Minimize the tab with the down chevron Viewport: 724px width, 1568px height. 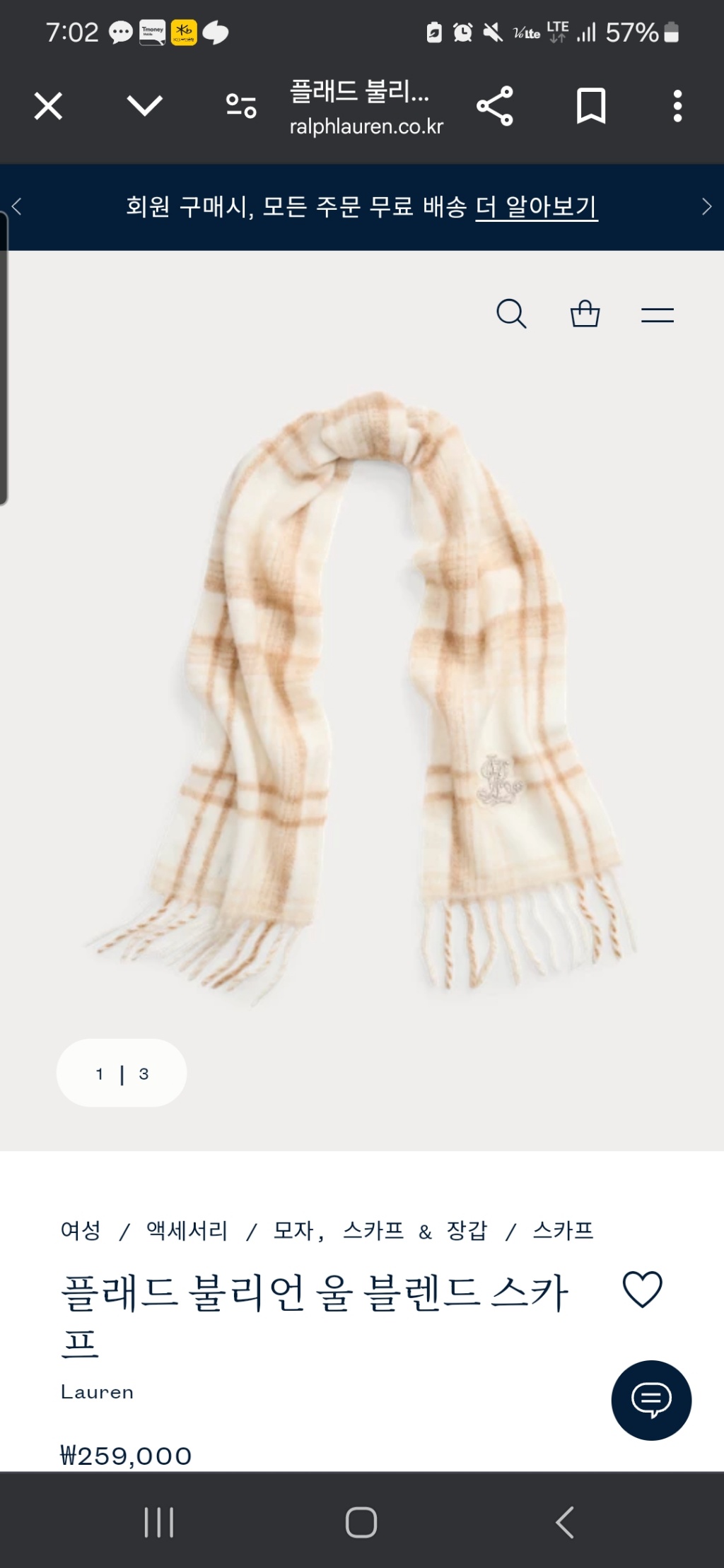[144, 107]
